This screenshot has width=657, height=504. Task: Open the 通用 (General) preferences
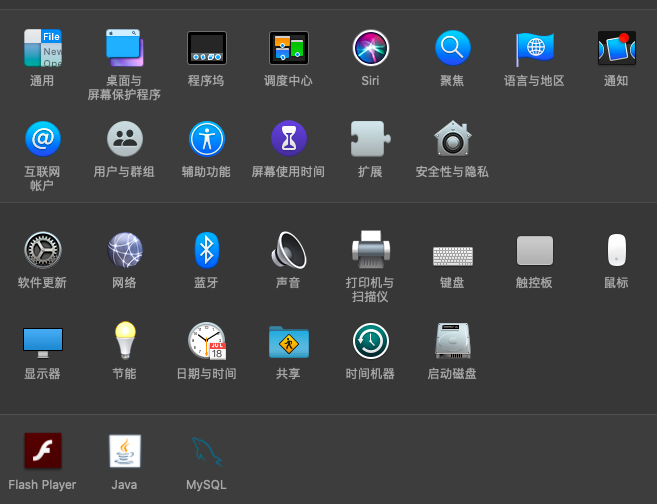click(42, 48)
